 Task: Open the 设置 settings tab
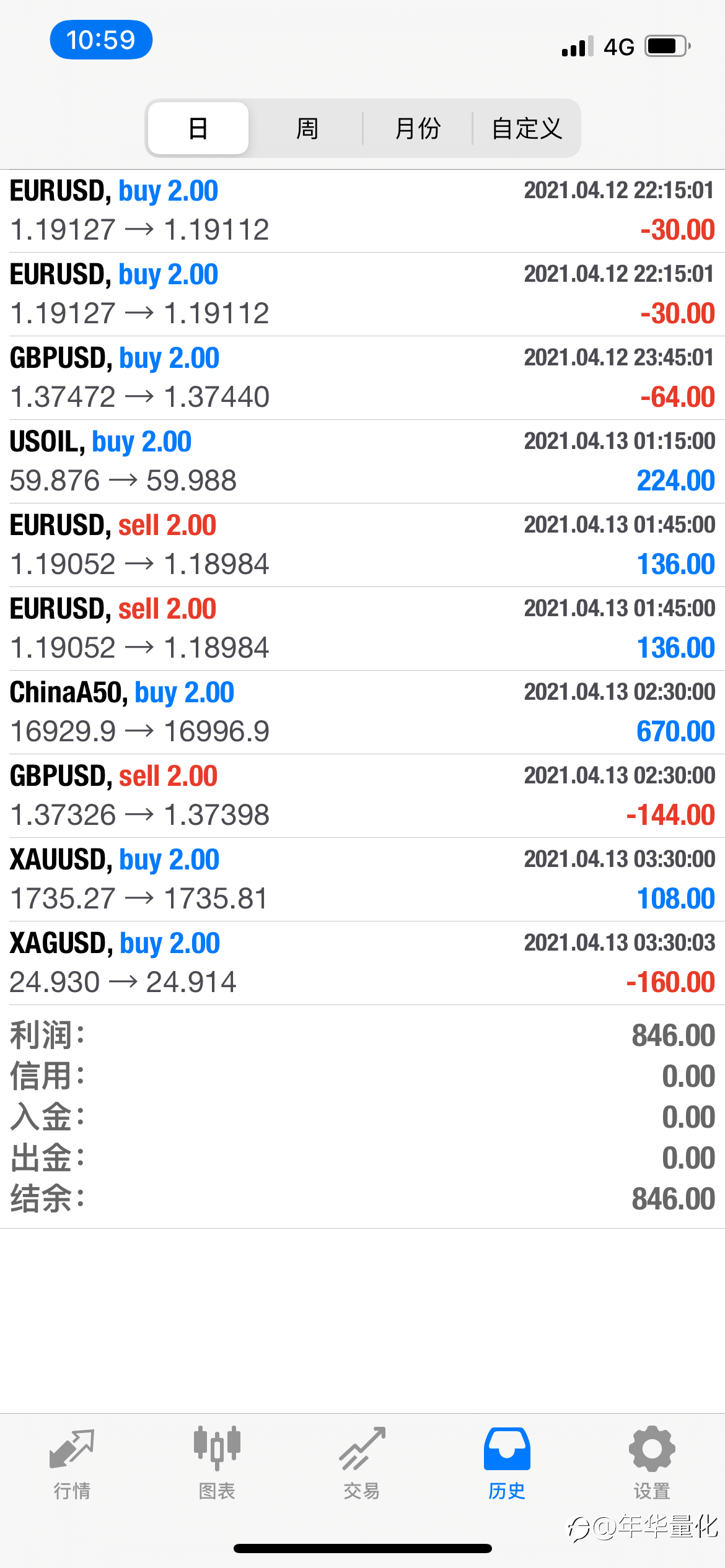652,1464
